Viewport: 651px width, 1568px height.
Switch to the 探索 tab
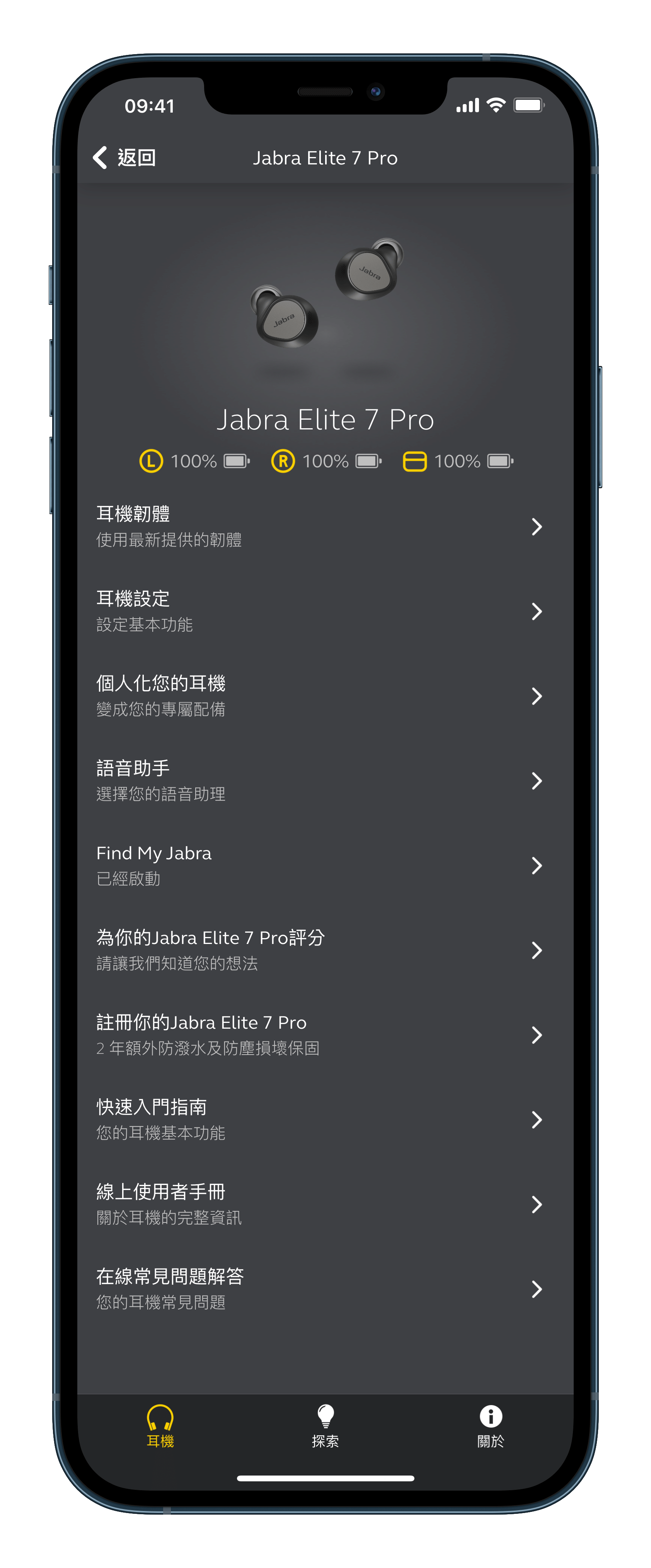pyautogui.click(x=325, y=1426)
